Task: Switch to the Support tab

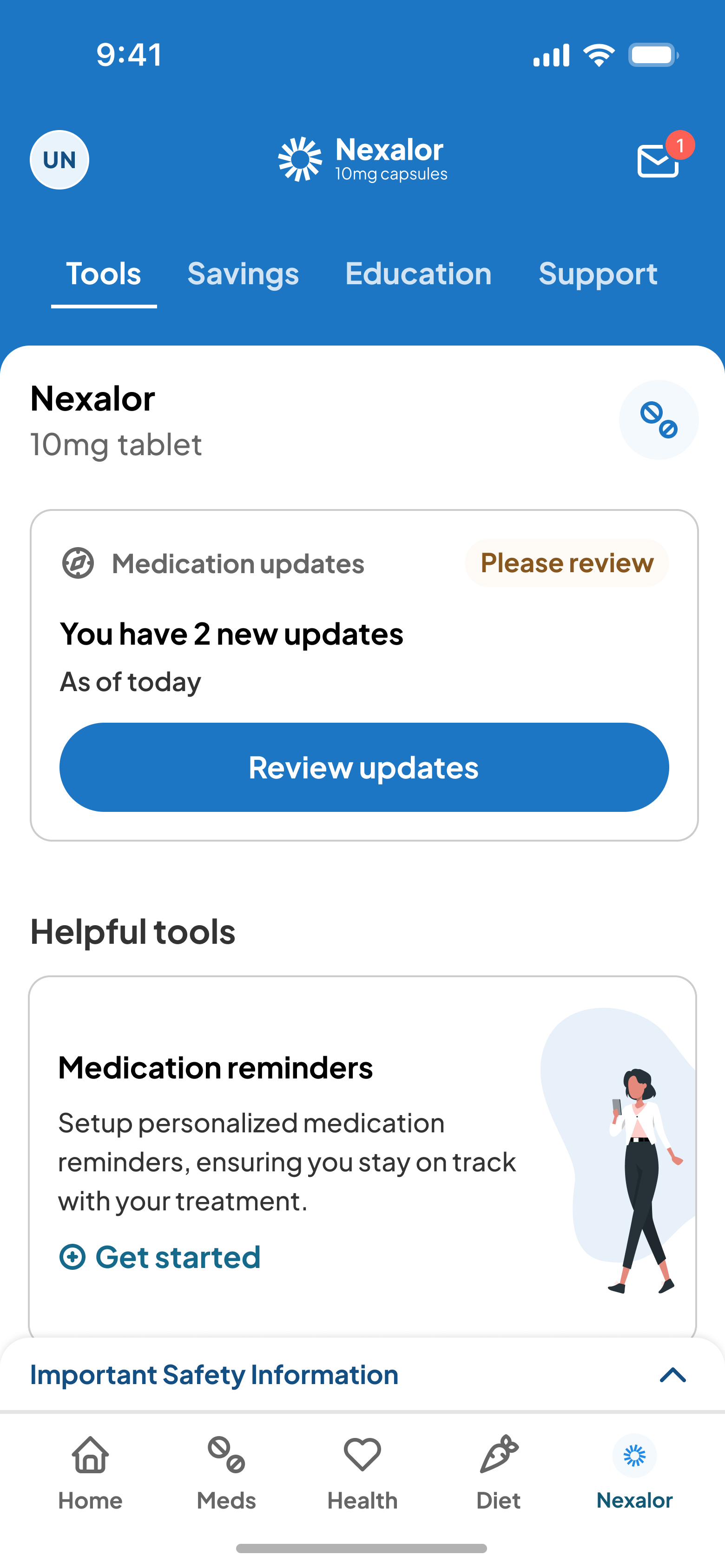Action: (x=598, y=274)
